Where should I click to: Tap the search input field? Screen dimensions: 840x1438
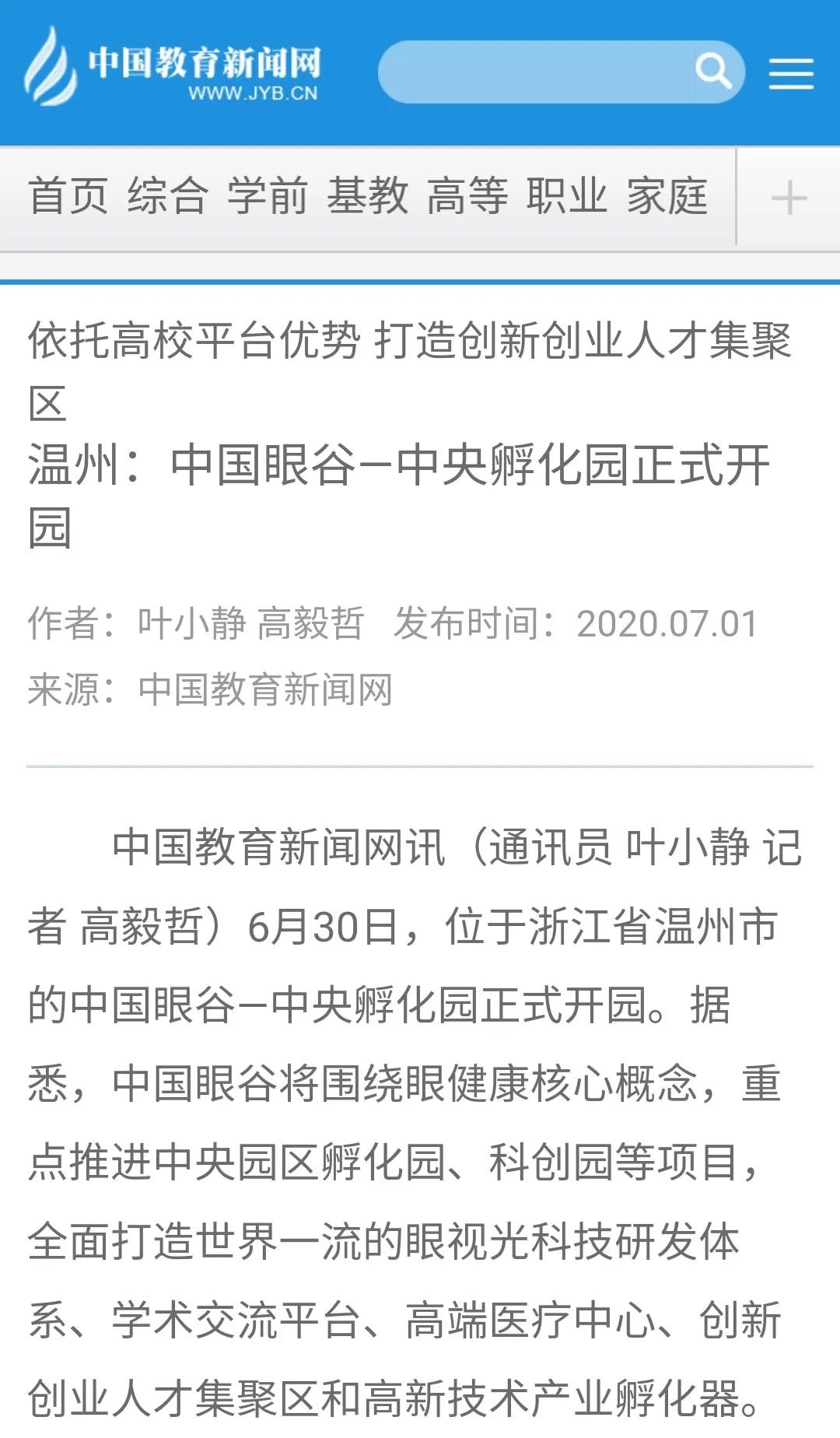click(537, 72)
